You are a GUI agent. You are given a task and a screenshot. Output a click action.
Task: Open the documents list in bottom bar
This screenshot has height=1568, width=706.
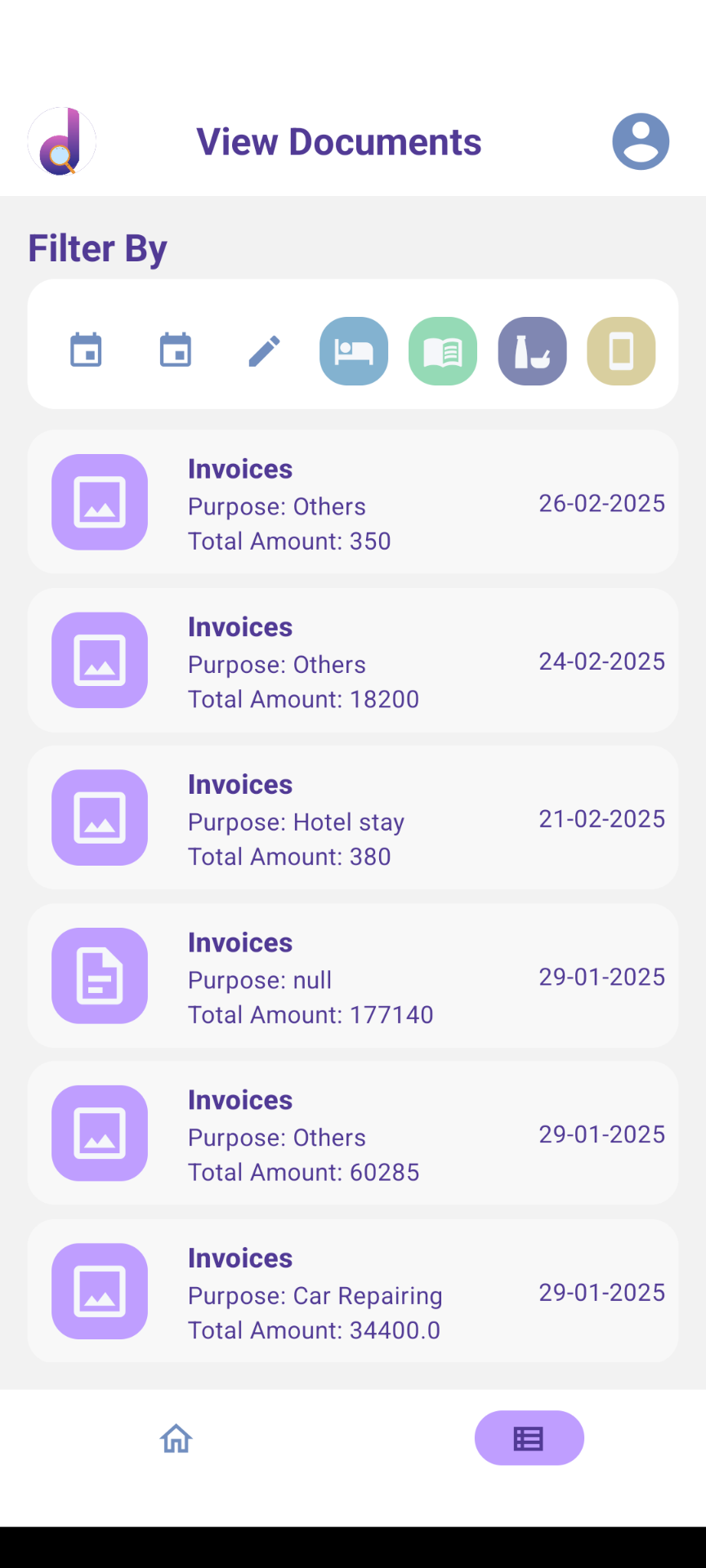[529, 1437]
